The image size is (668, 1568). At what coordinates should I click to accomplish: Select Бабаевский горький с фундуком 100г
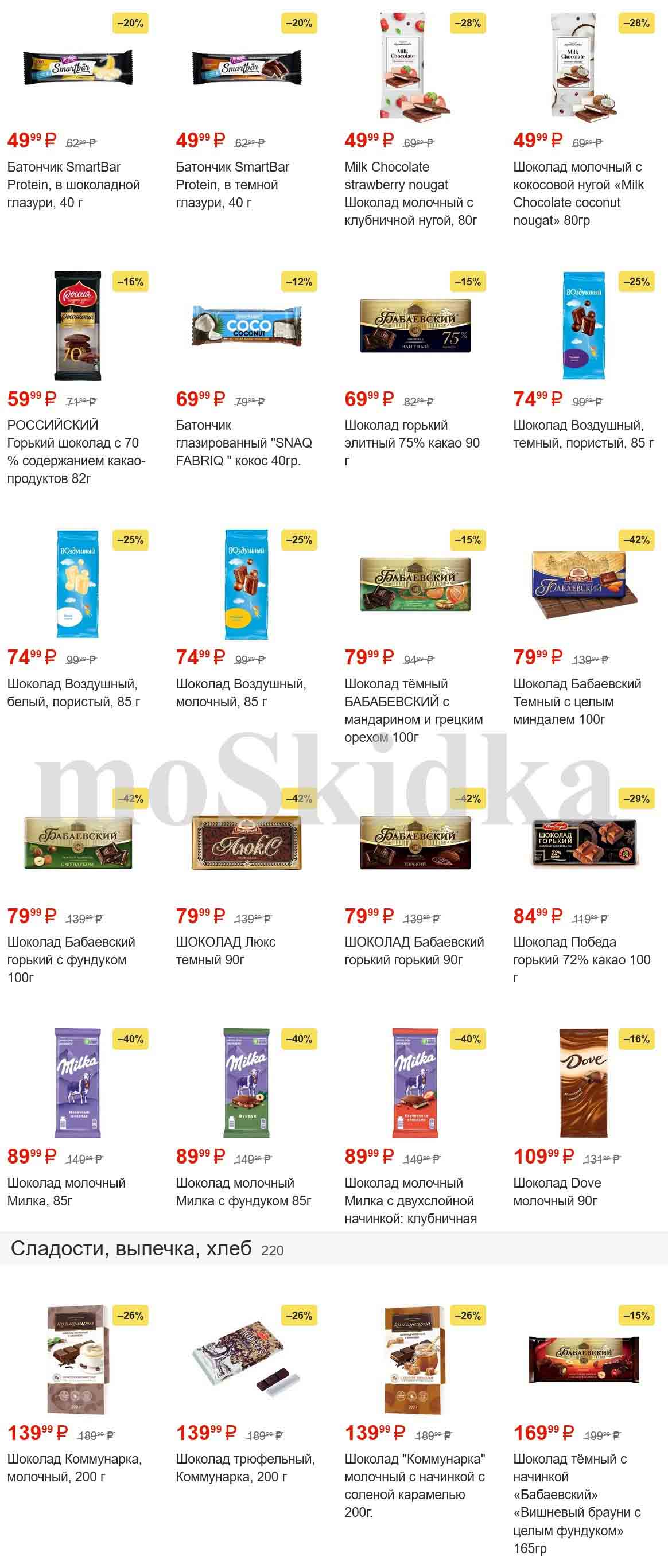pos(77,843)
